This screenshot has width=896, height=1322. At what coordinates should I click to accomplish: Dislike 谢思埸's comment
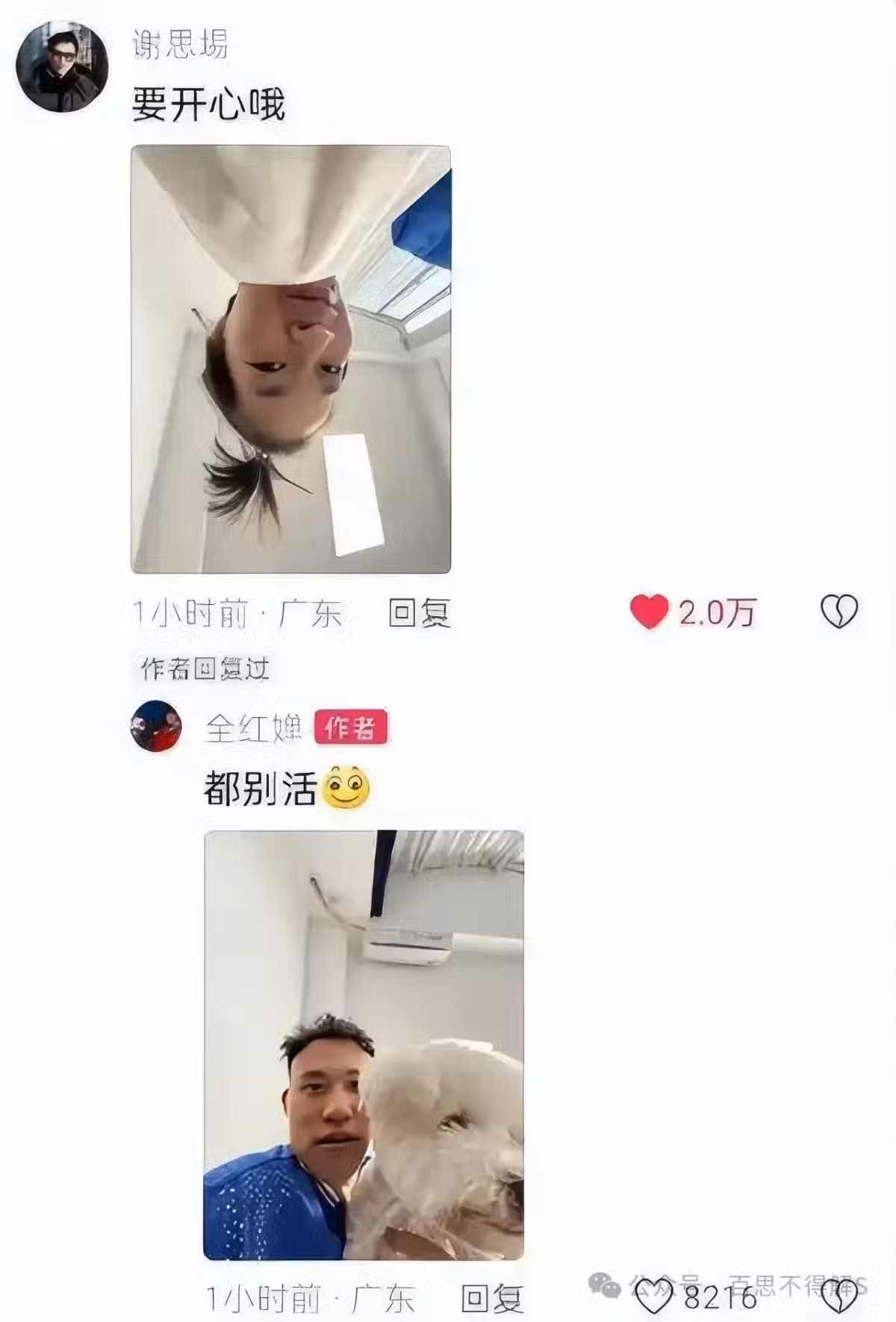(x=839, y=612)
